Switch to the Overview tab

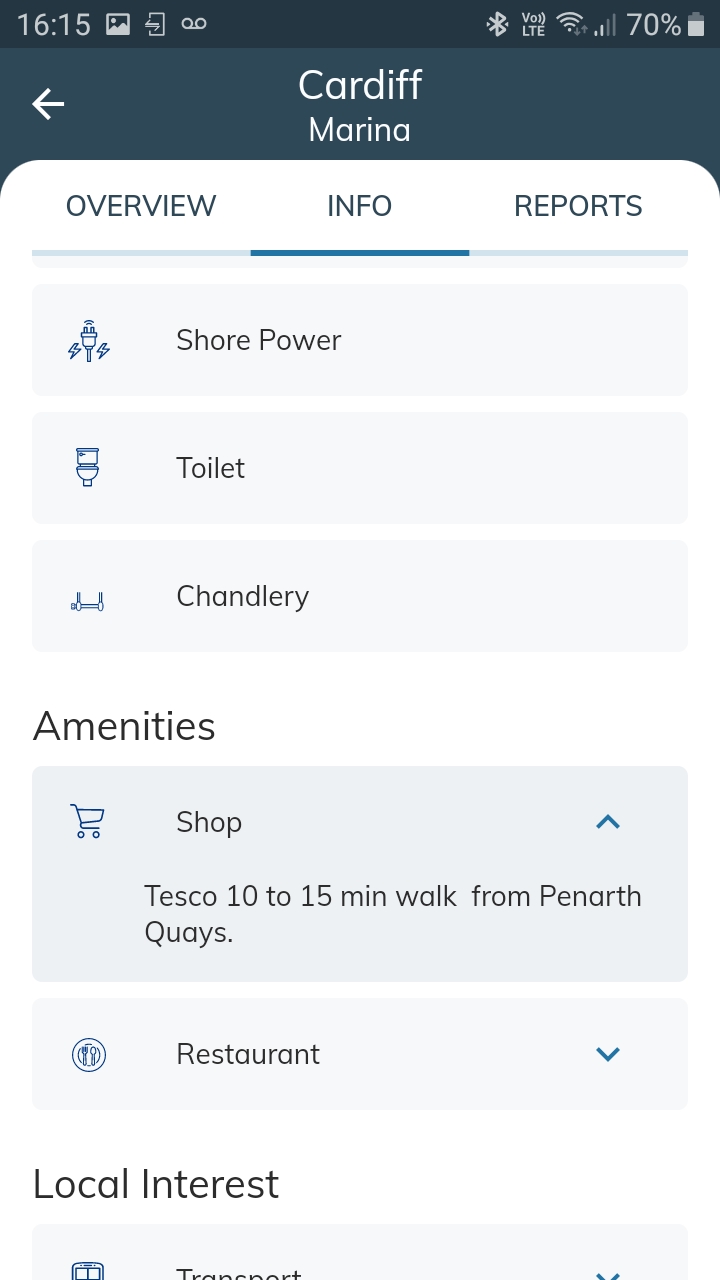(x=141, y=206)
